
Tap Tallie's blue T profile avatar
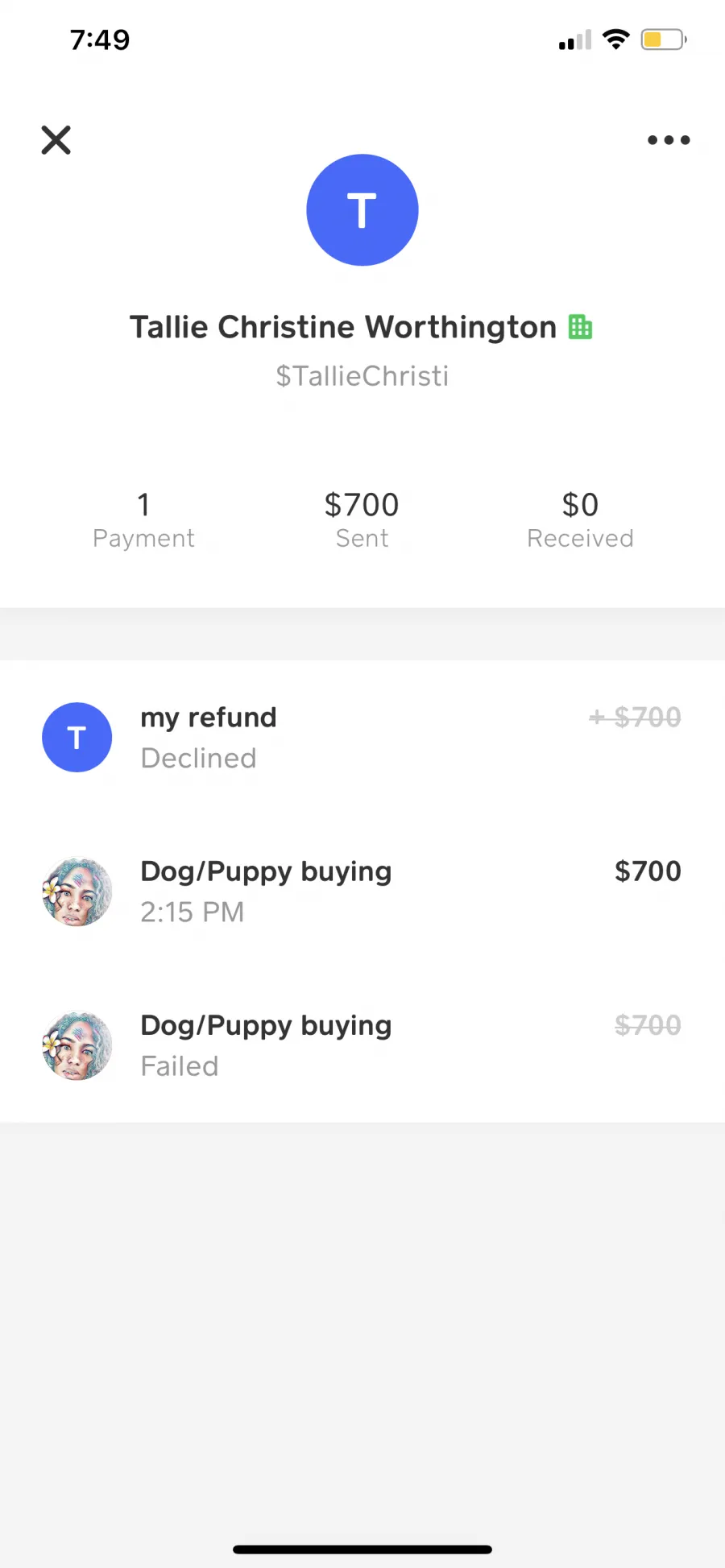point(362,210)
